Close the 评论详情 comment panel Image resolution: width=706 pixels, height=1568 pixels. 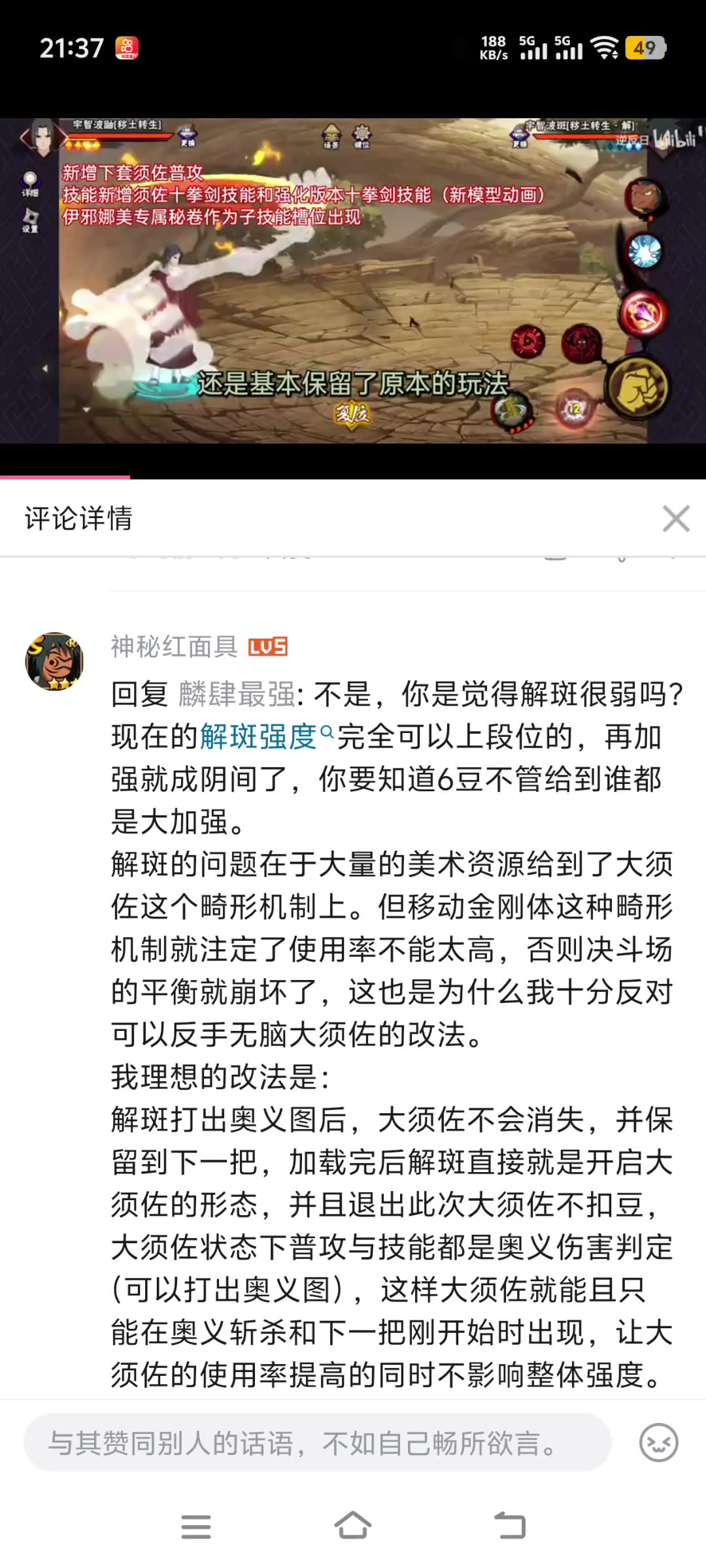[x=676, y=519]
